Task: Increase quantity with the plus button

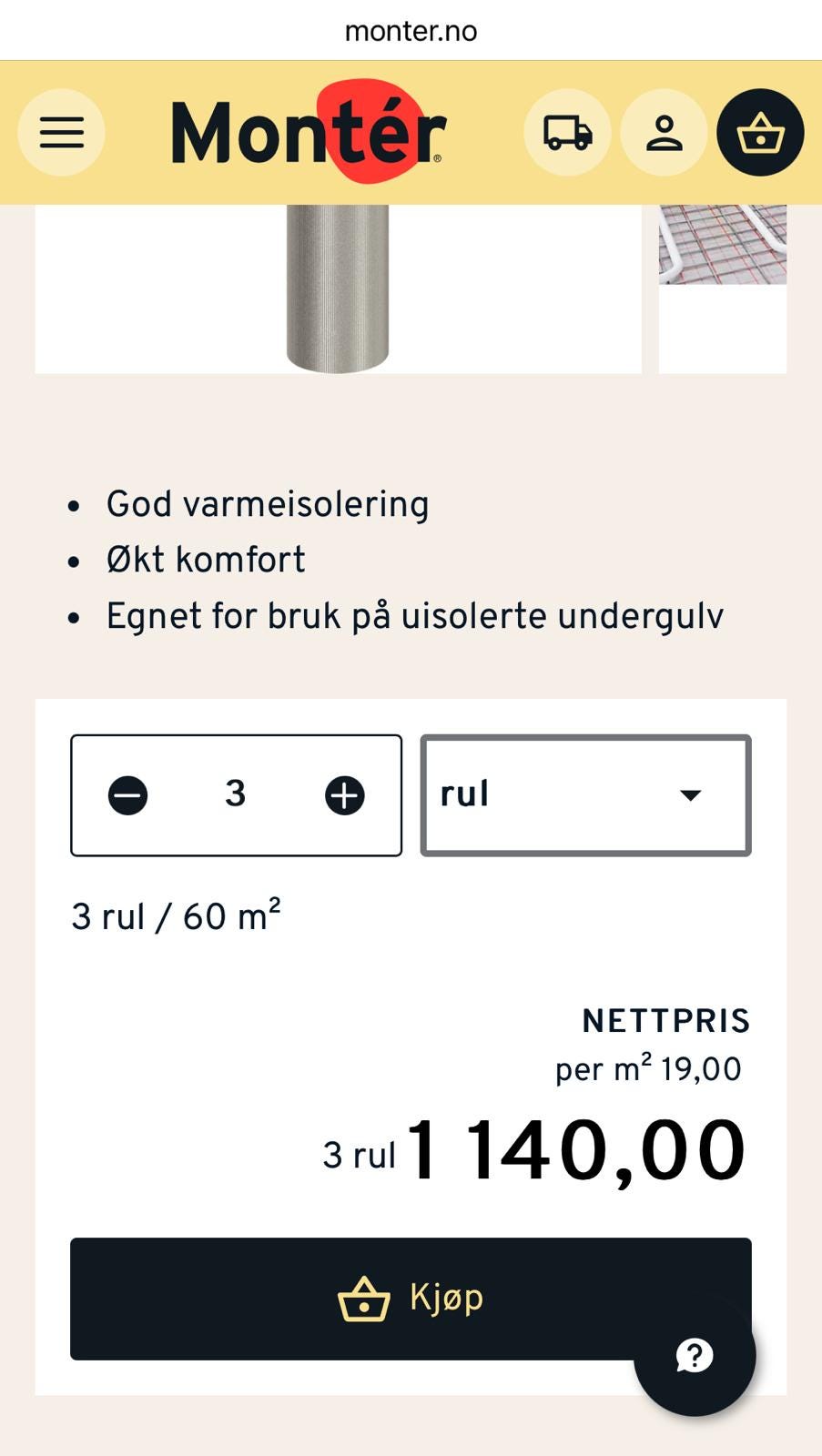Action: (x=345, y=795)
